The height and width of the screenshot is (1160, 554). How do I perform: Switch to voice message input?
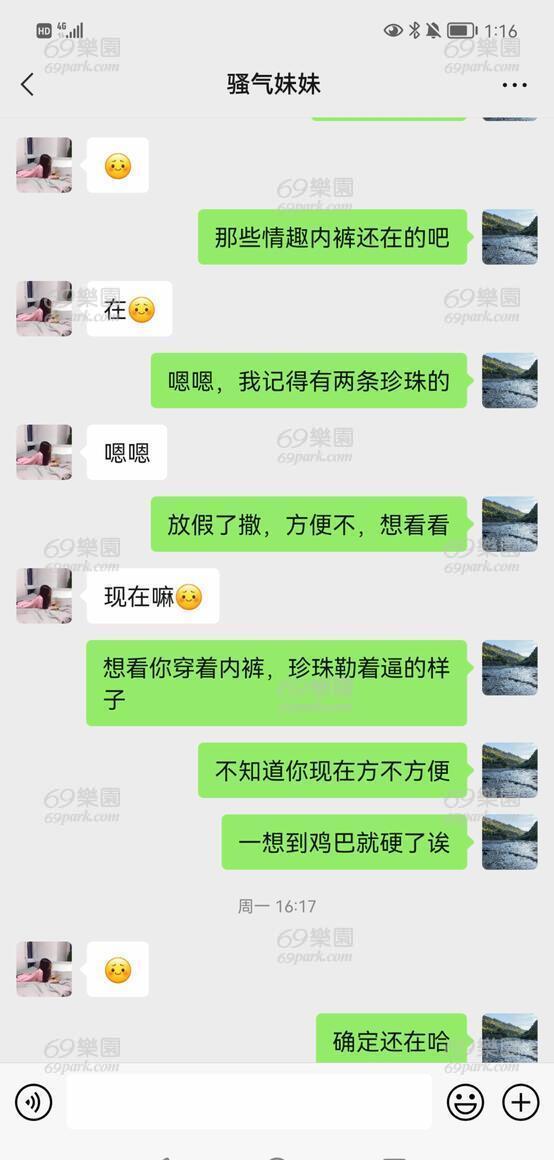[33, 1102]
